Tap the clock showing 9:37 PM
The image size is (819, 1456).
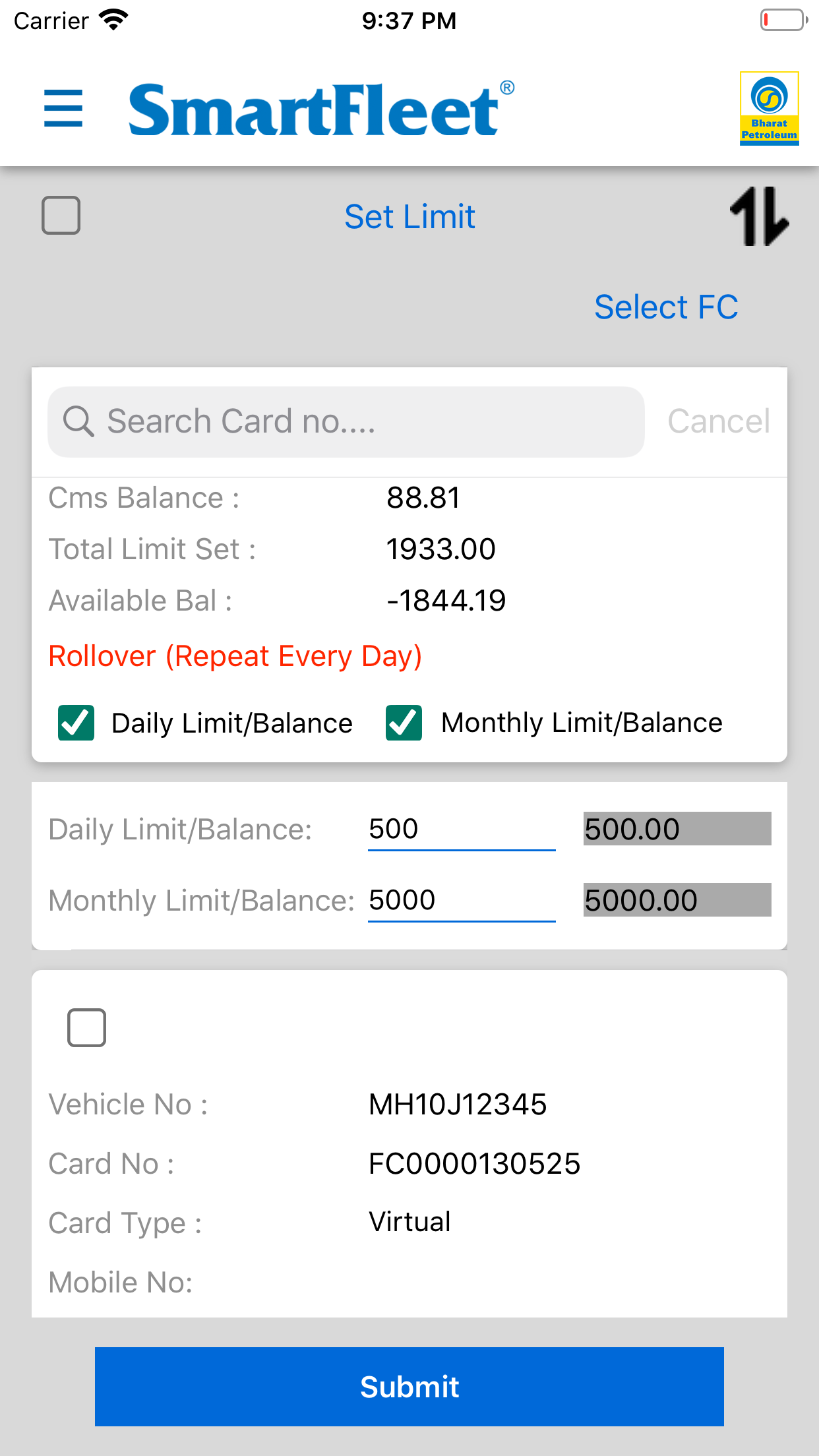coord(409,21)
